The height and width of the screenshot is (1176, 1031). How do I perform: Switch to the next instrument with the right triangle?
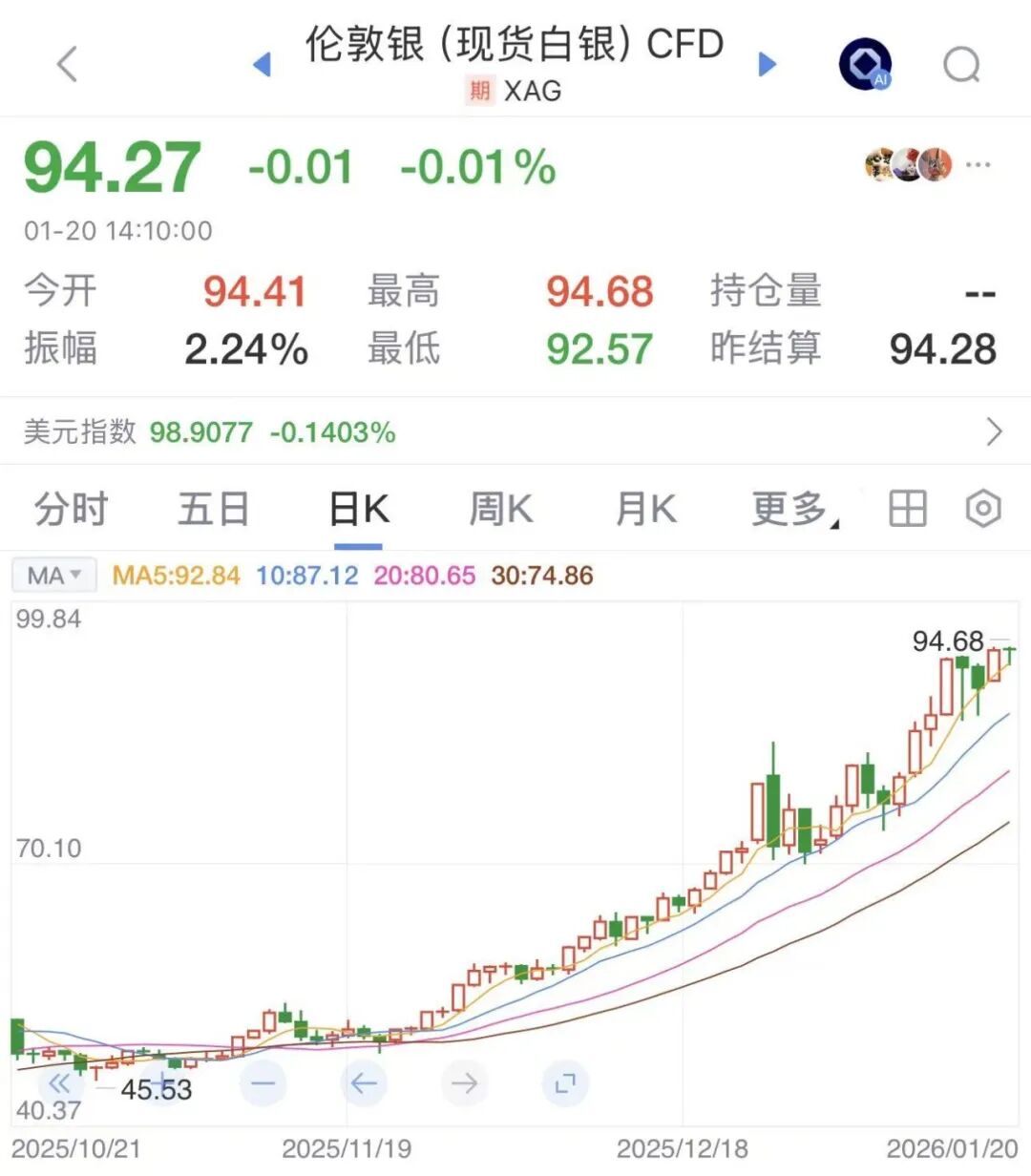767,65
